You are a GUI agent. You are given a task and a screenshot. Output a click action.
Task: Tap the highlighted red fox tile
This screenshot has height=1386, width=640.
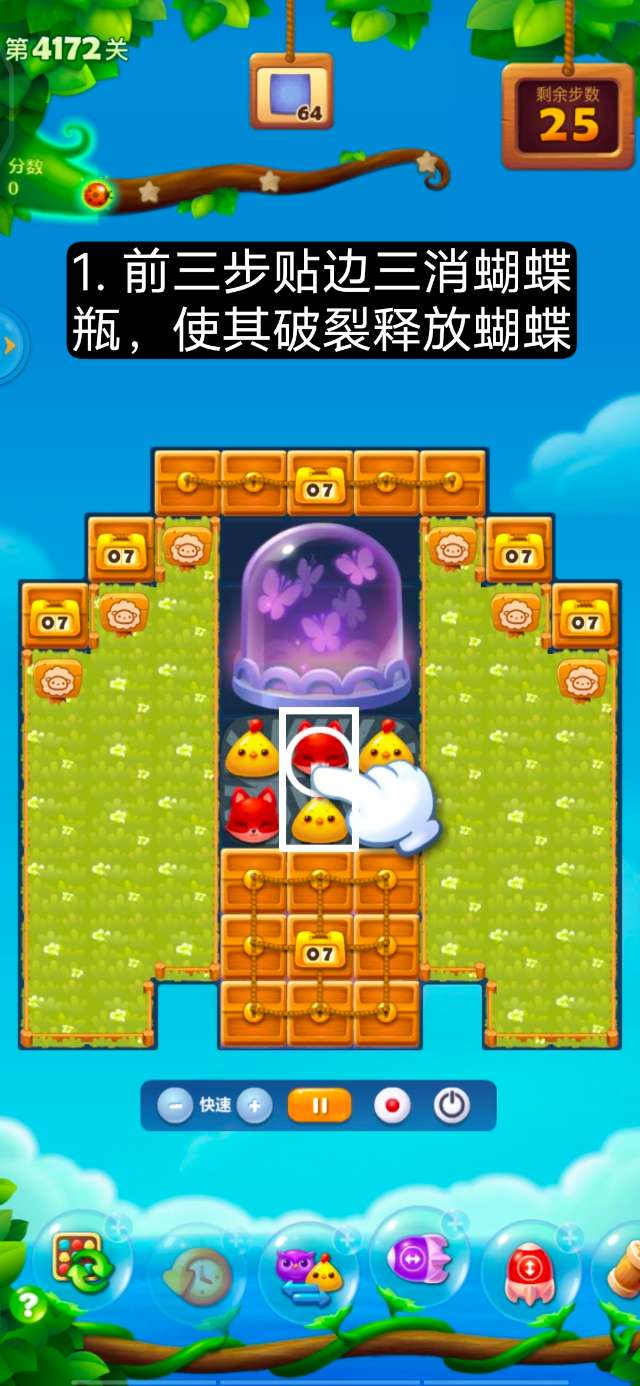[x=319, y=748]
